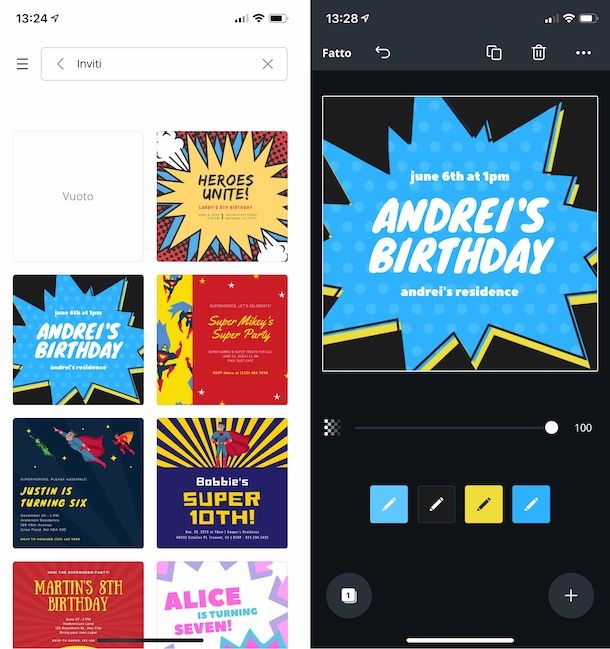Image resolution: width=610 pixels, height=649 pixels.
Task: Open the Alice Is Turning Seven template
Action: pyautogui.click(x=222, y=604)
